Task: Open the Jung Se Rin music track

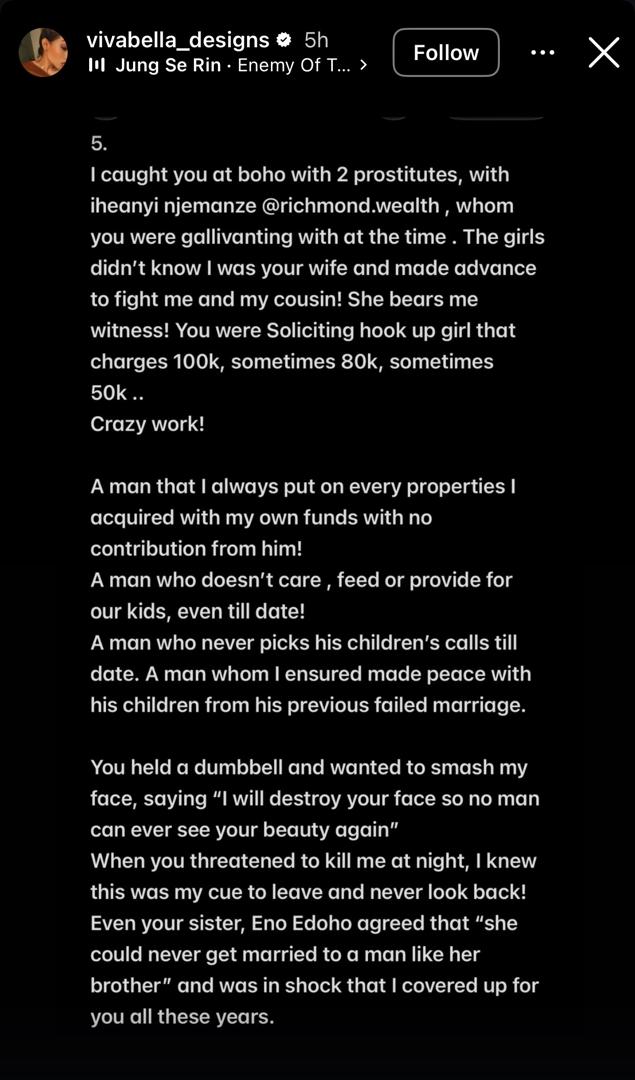Action: tap(227, 67)
